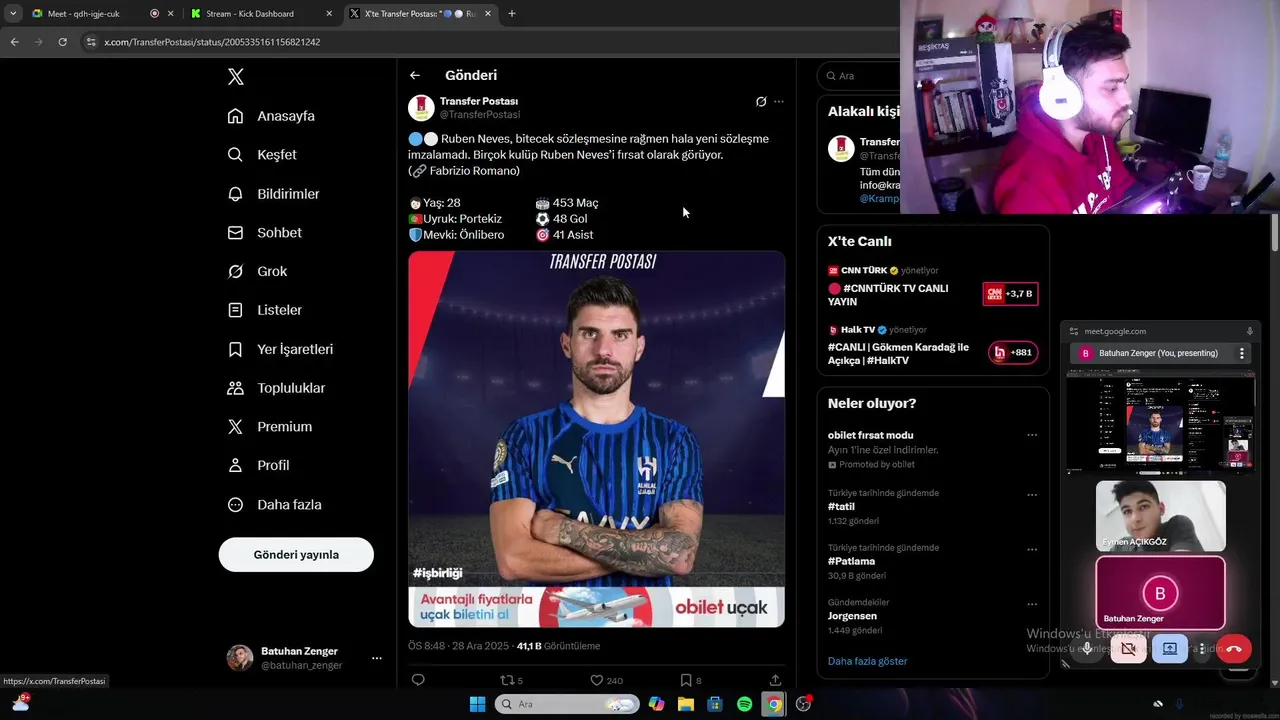The height and width of the screenshot is (720, 1280).
Task: Focus the Ara search box
Action: coord(860,76)
